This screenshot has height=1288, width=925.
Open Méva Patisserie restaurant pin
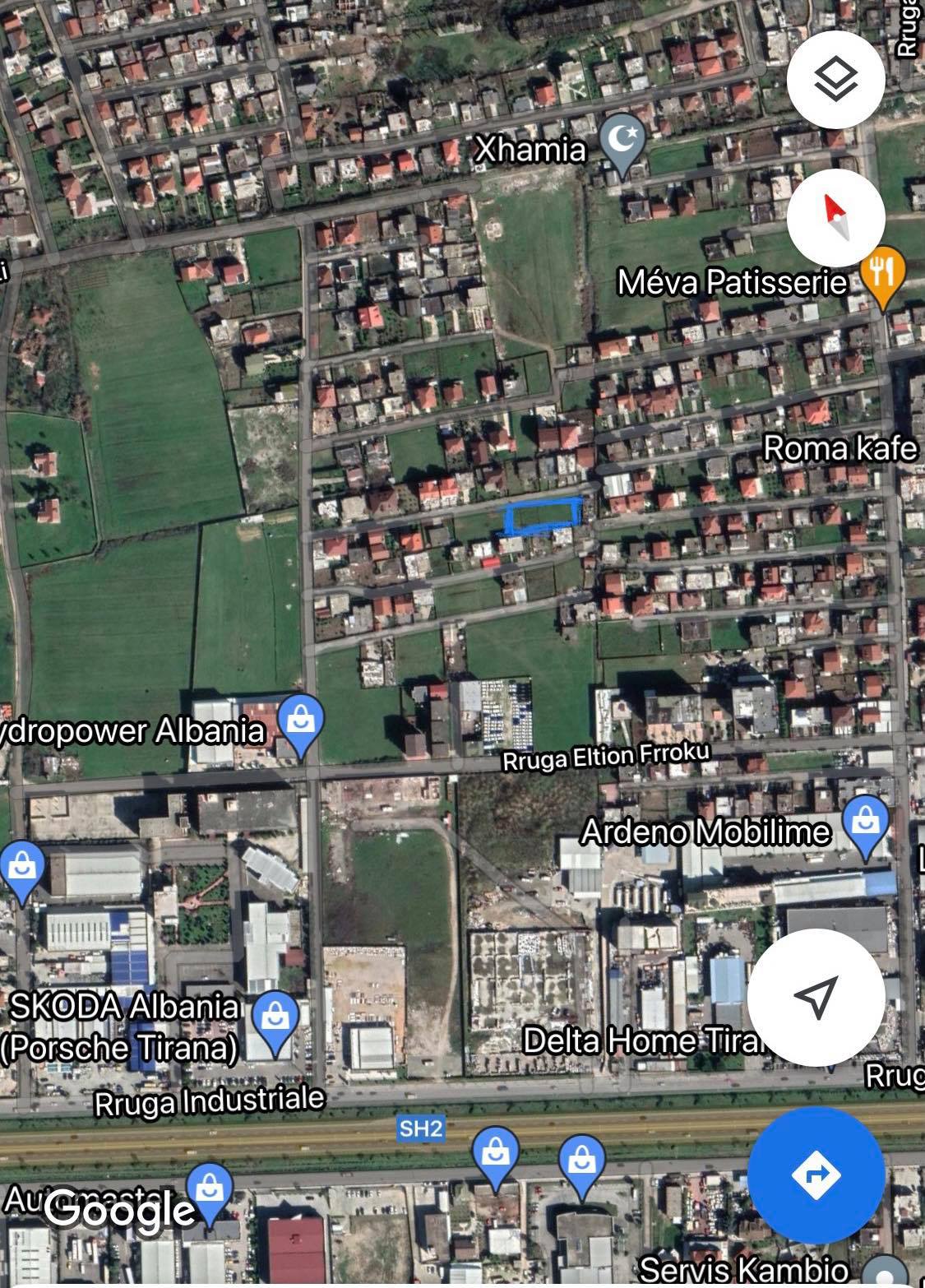(881, 272)
